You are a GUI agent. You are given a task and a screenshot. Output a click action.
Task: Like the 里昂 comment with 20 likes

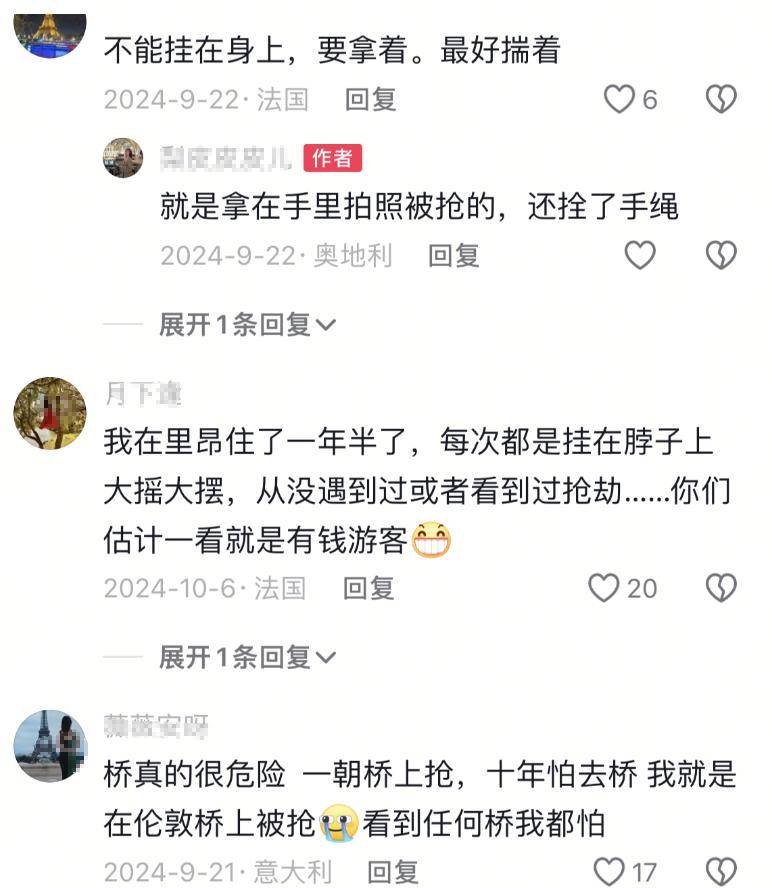pos(604,588)
